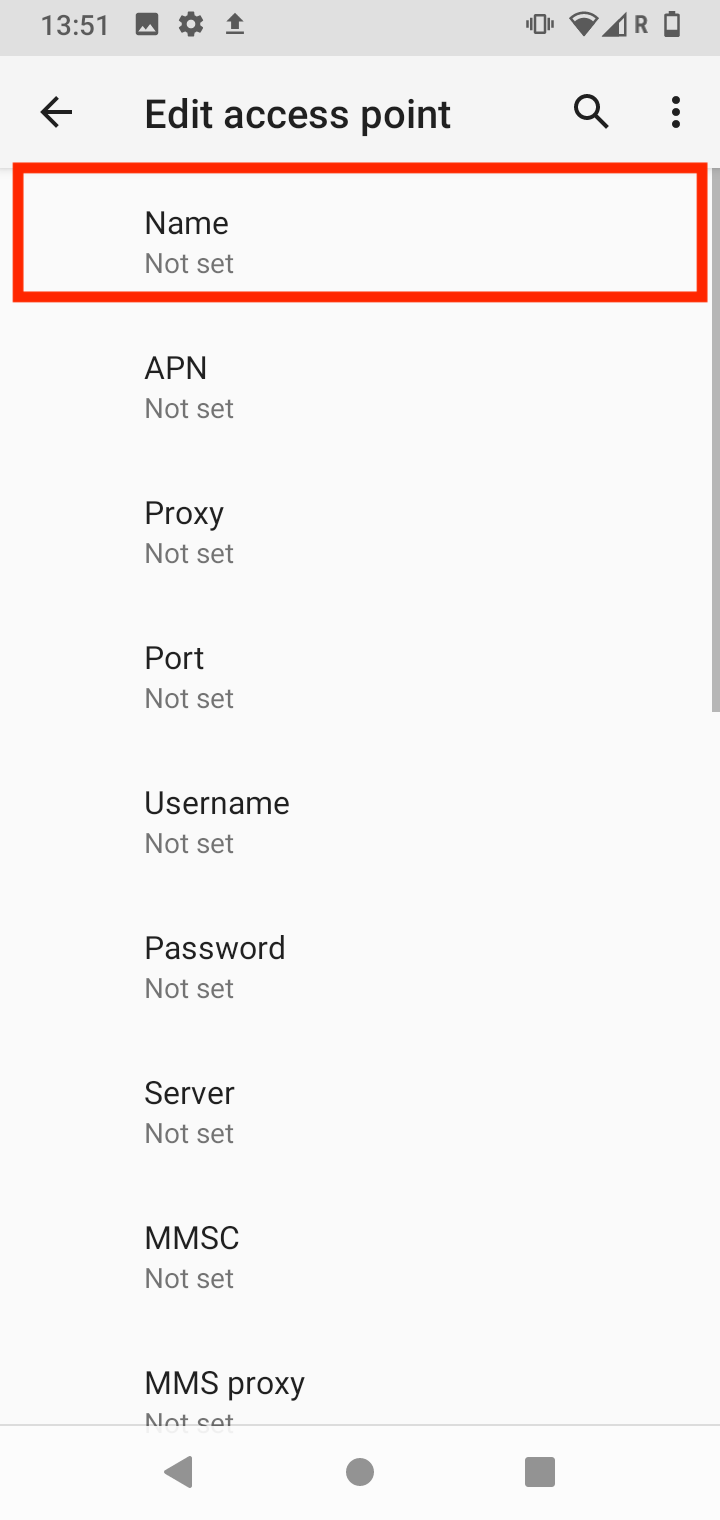The width and height of the screenshot is (720, 1520).
Task: Open the Server setting entry
Action: [x=360, y=1110]
